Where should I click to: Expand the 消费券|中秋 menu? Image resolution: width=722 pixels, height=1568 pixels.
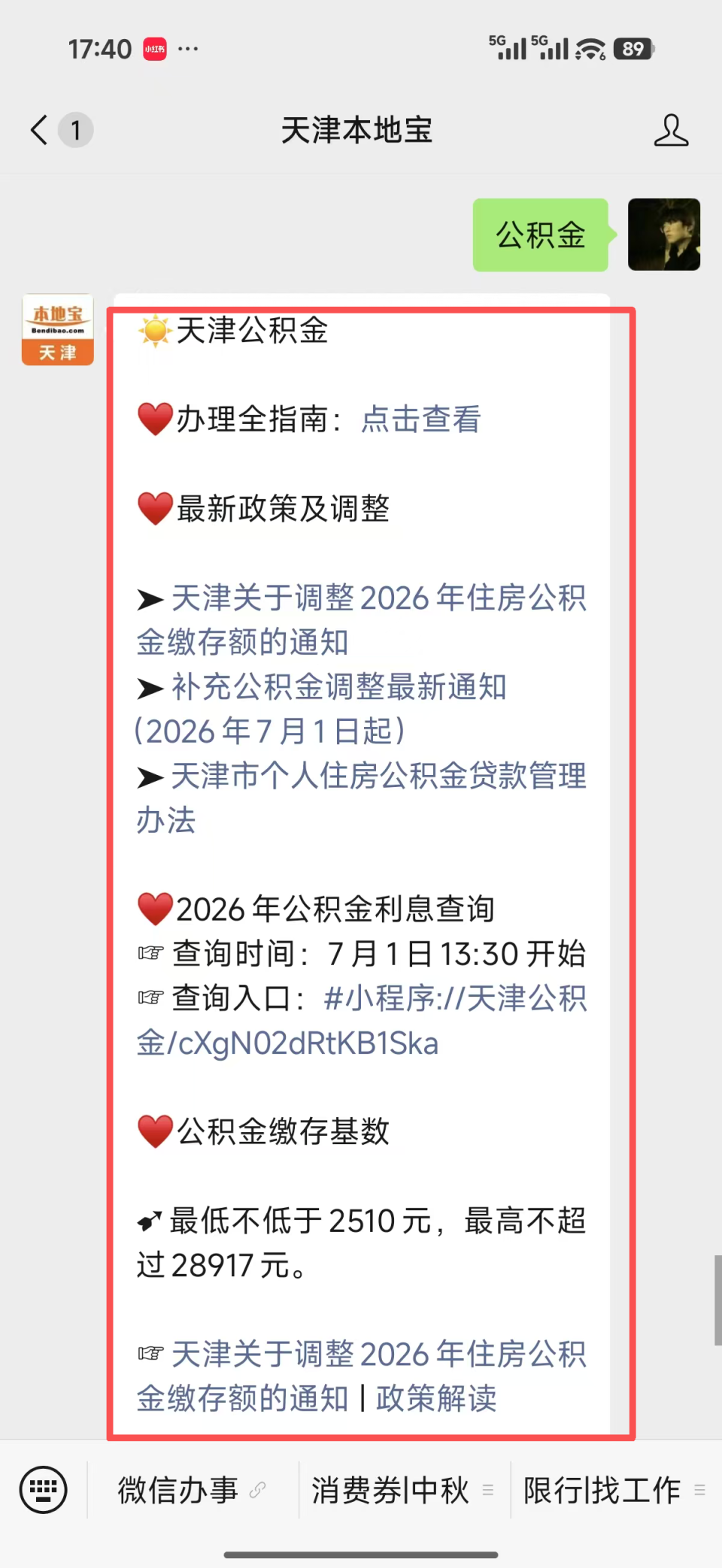coord(404,1490)
